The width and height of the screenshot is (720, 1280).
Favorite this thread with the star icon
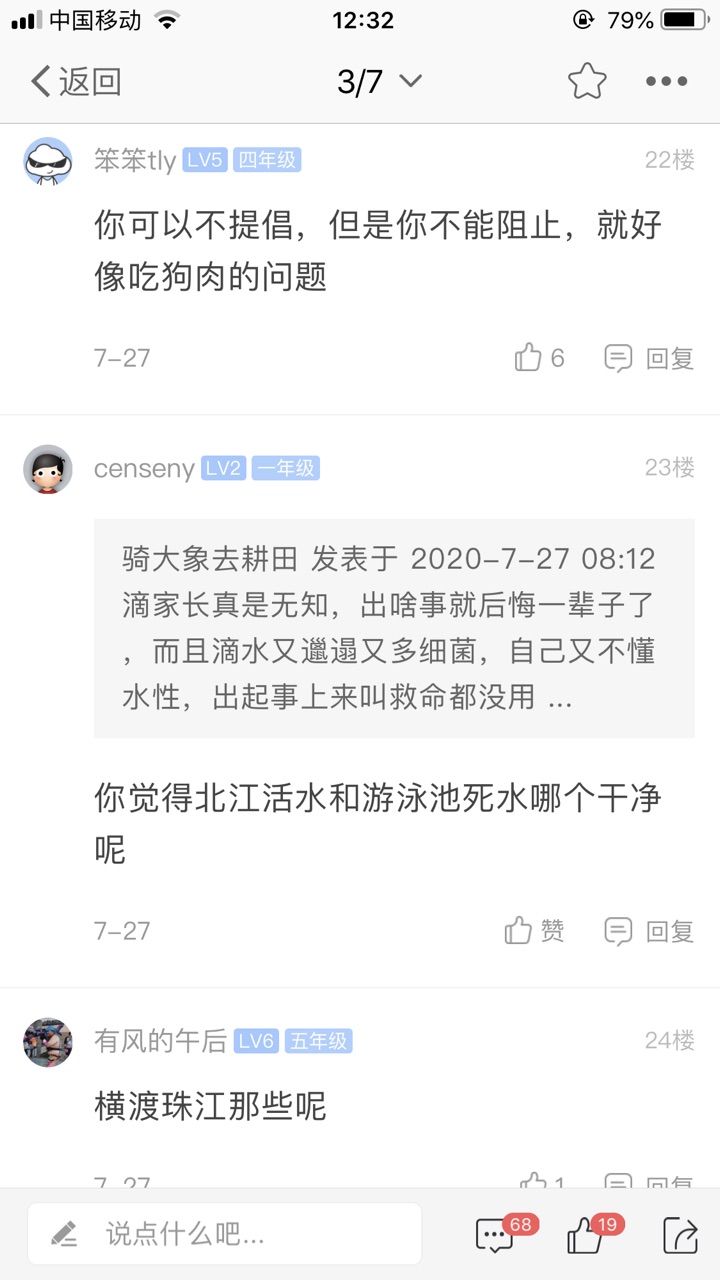pos(587,82)
